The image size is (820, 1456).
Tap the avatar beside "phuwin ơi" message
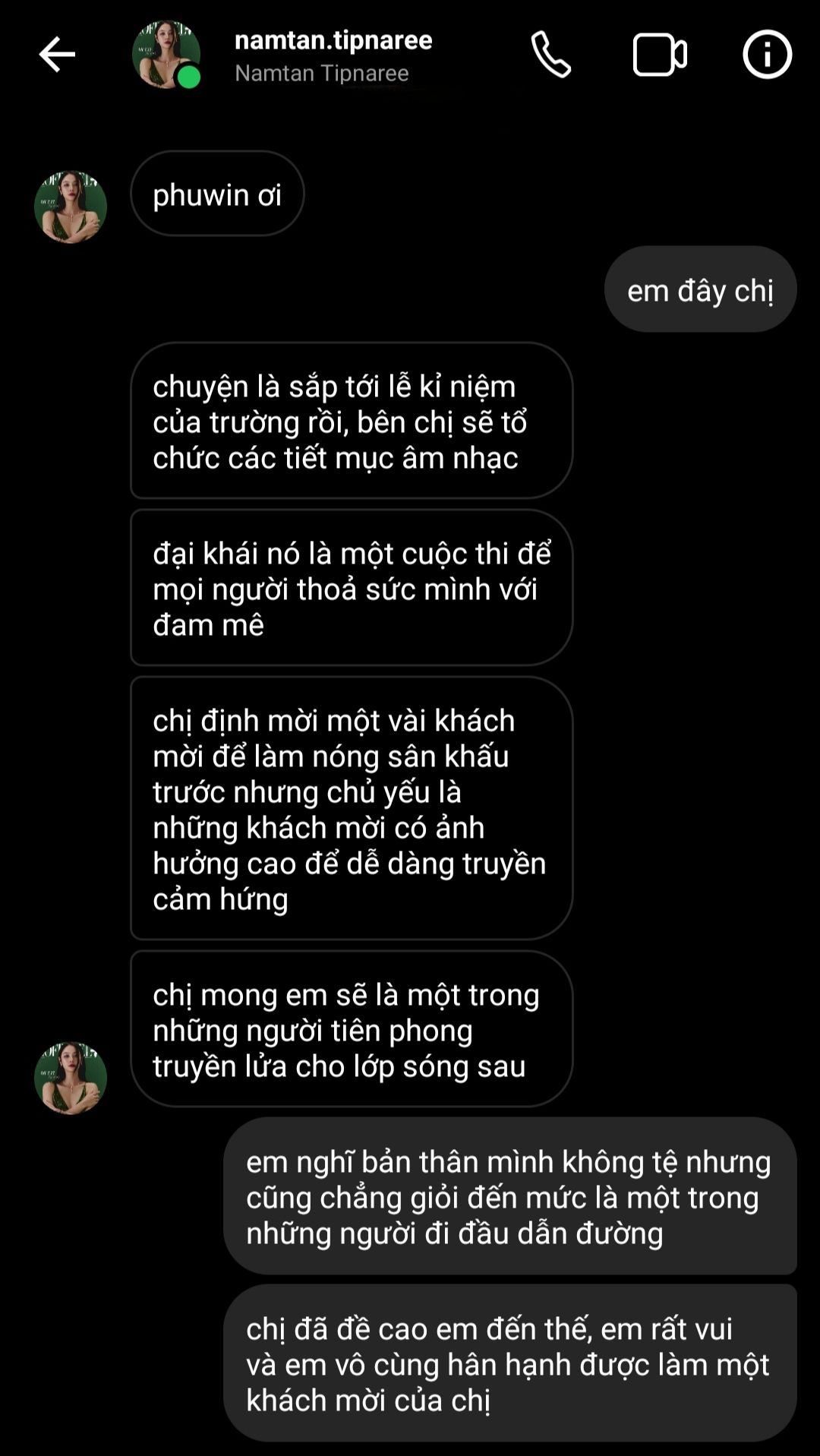tap(71, 207)
